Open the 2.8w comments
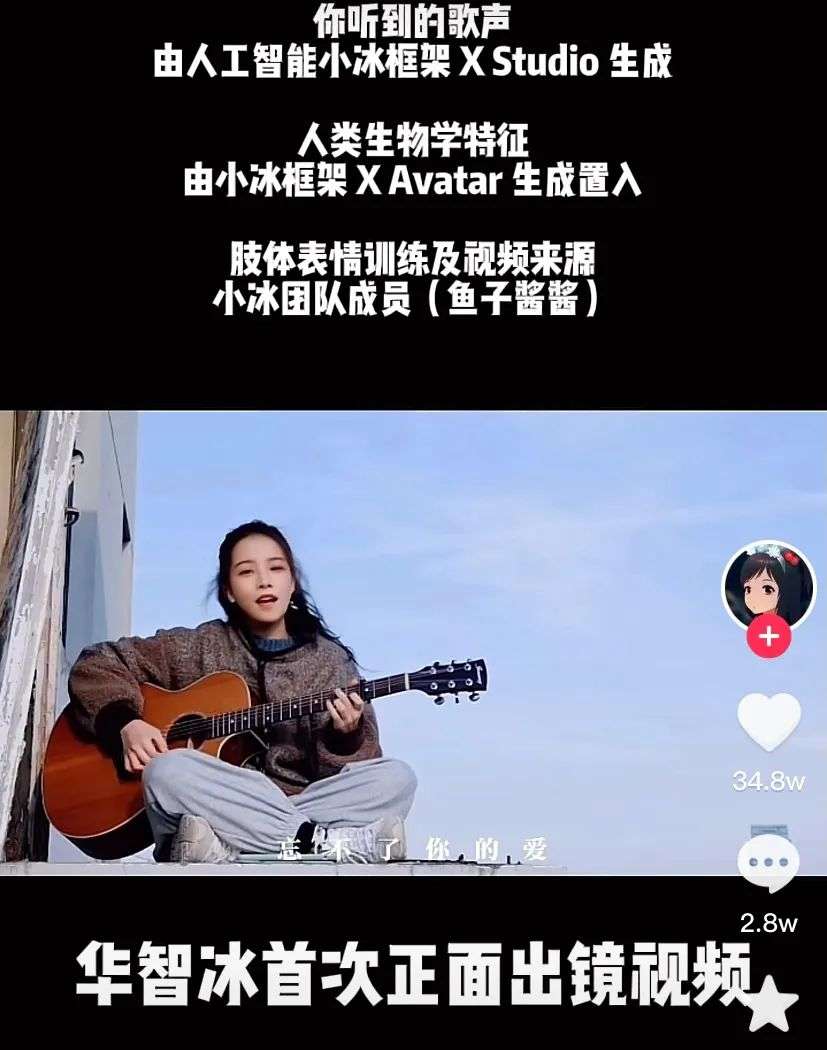This screenshot has height=1050, width=827. (768, 865)
